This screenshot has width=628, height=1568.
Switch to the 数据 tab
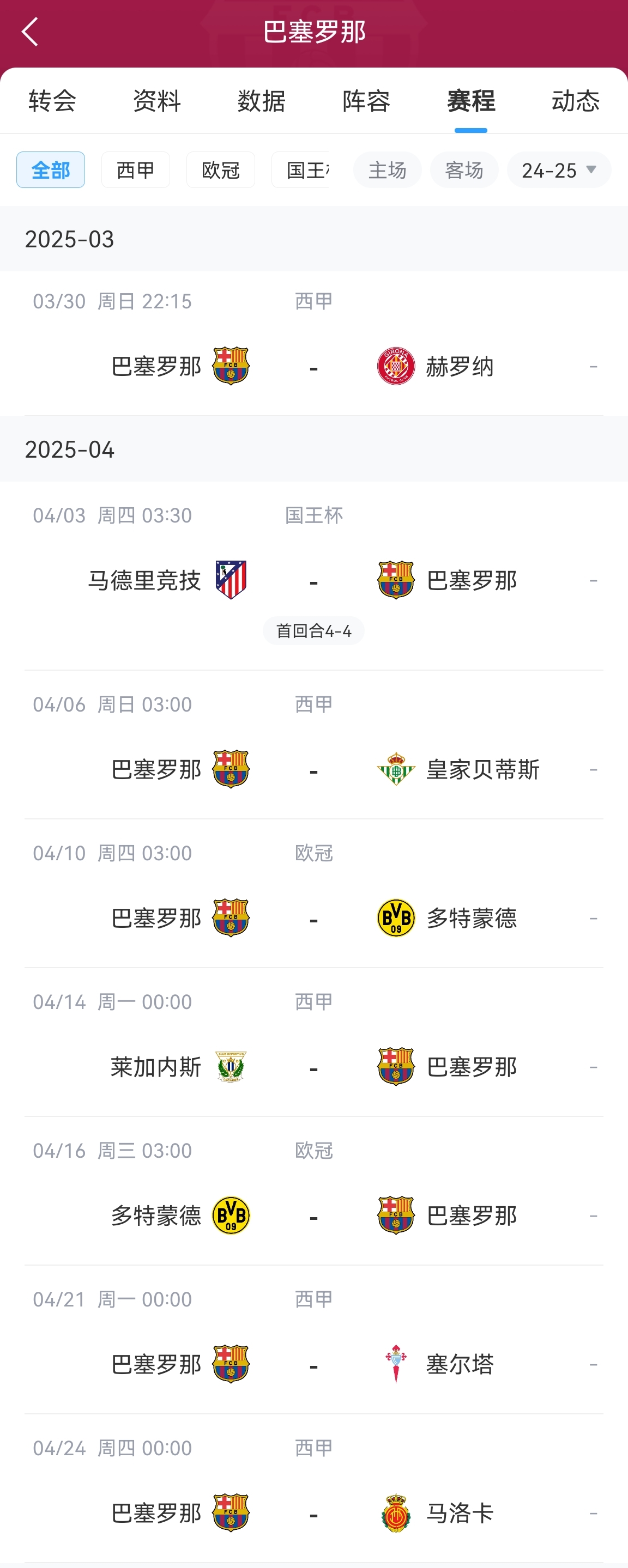coord(261,101)
